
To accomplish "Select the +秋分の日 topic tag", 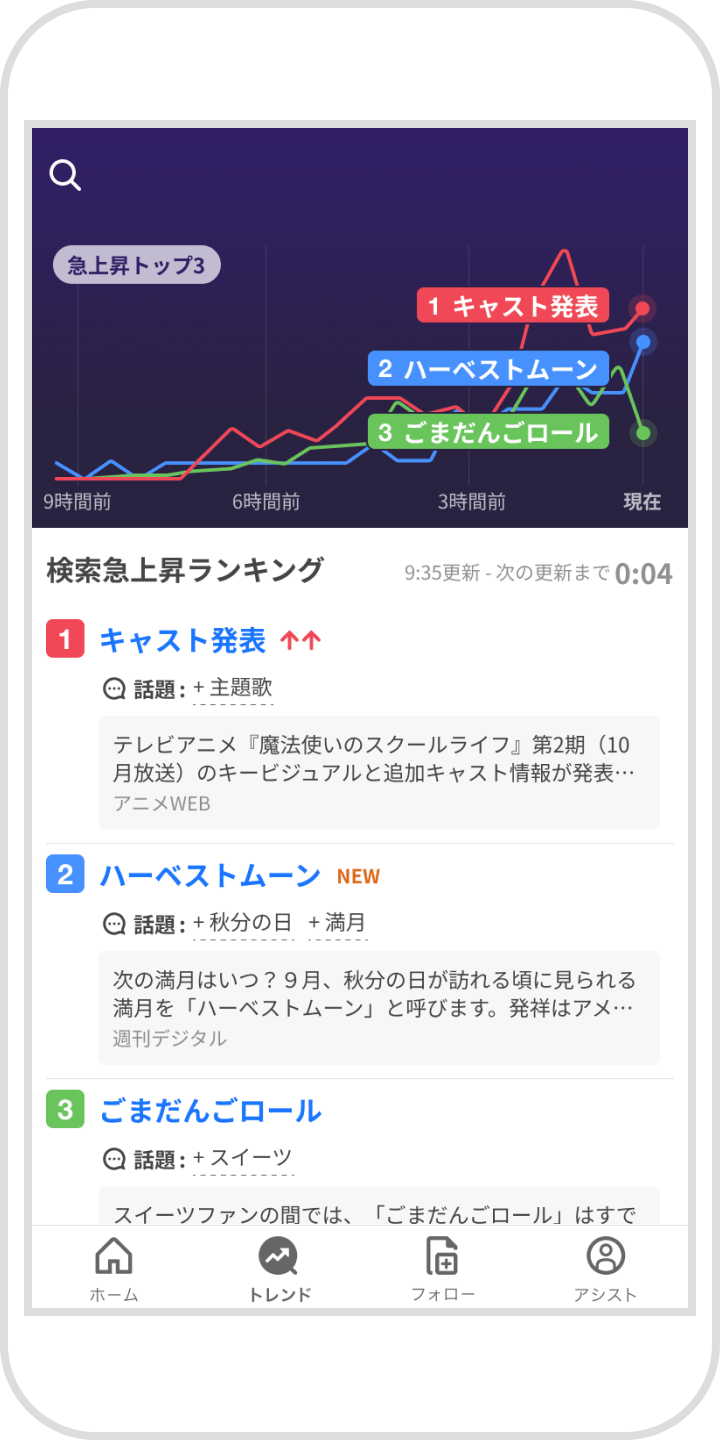I will (243, 922).
